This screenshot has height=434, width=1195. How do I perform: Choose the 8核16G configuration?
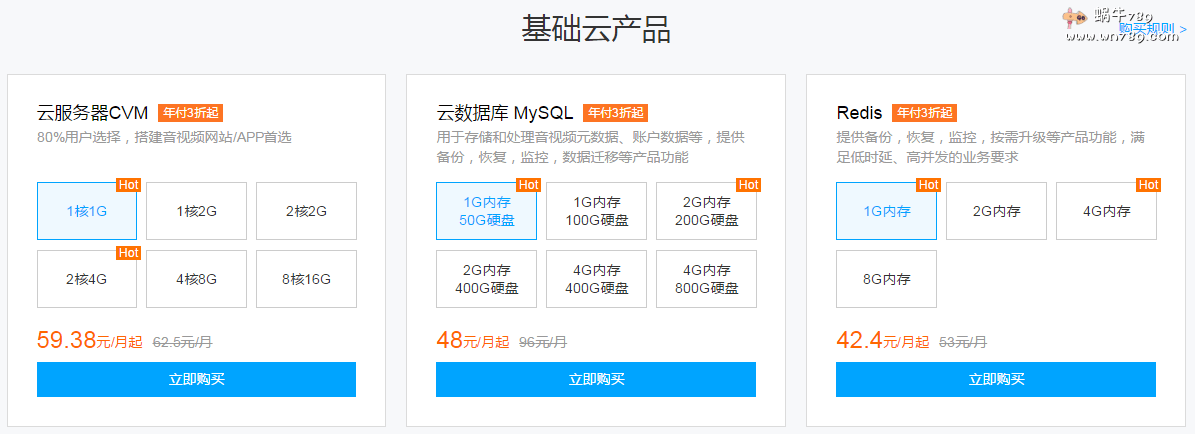(x=306, y=279)
